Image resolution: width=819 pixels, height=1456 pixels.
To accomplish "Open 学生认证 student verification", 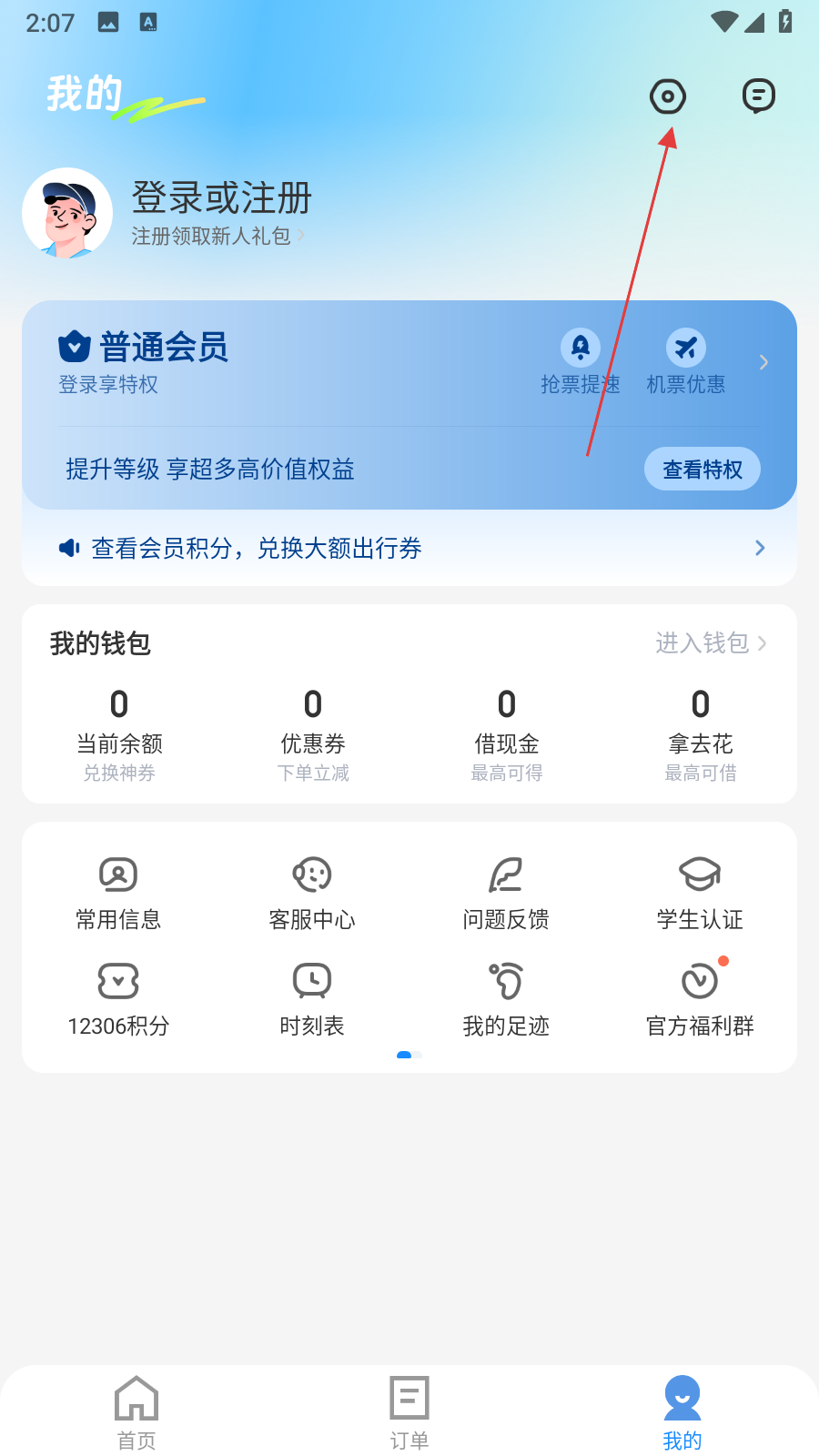I will pos(700,893).
